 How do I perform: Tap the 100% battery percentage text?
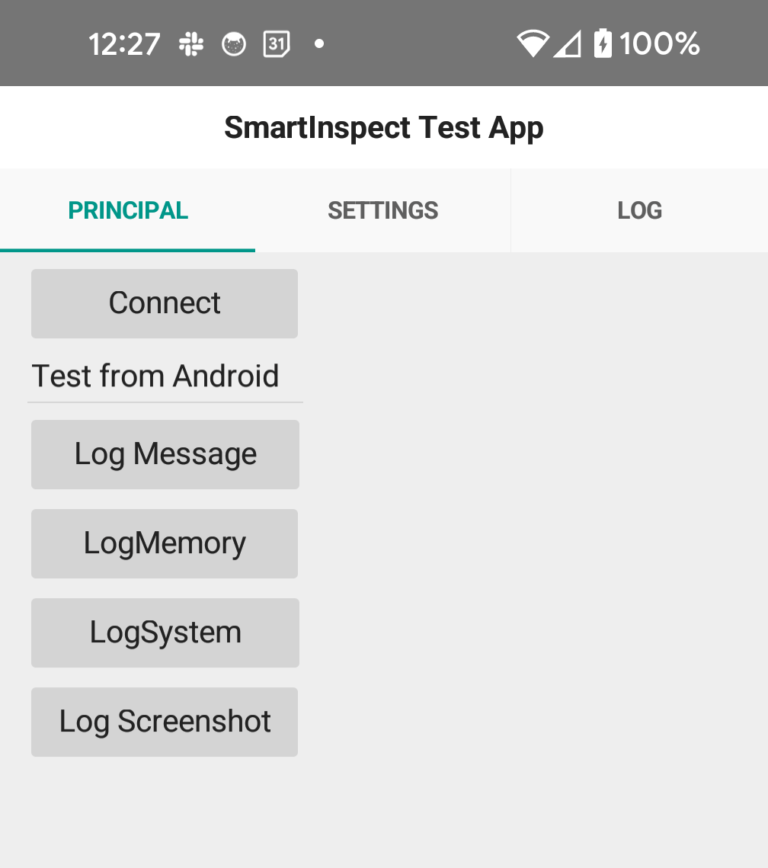point(662,43)
